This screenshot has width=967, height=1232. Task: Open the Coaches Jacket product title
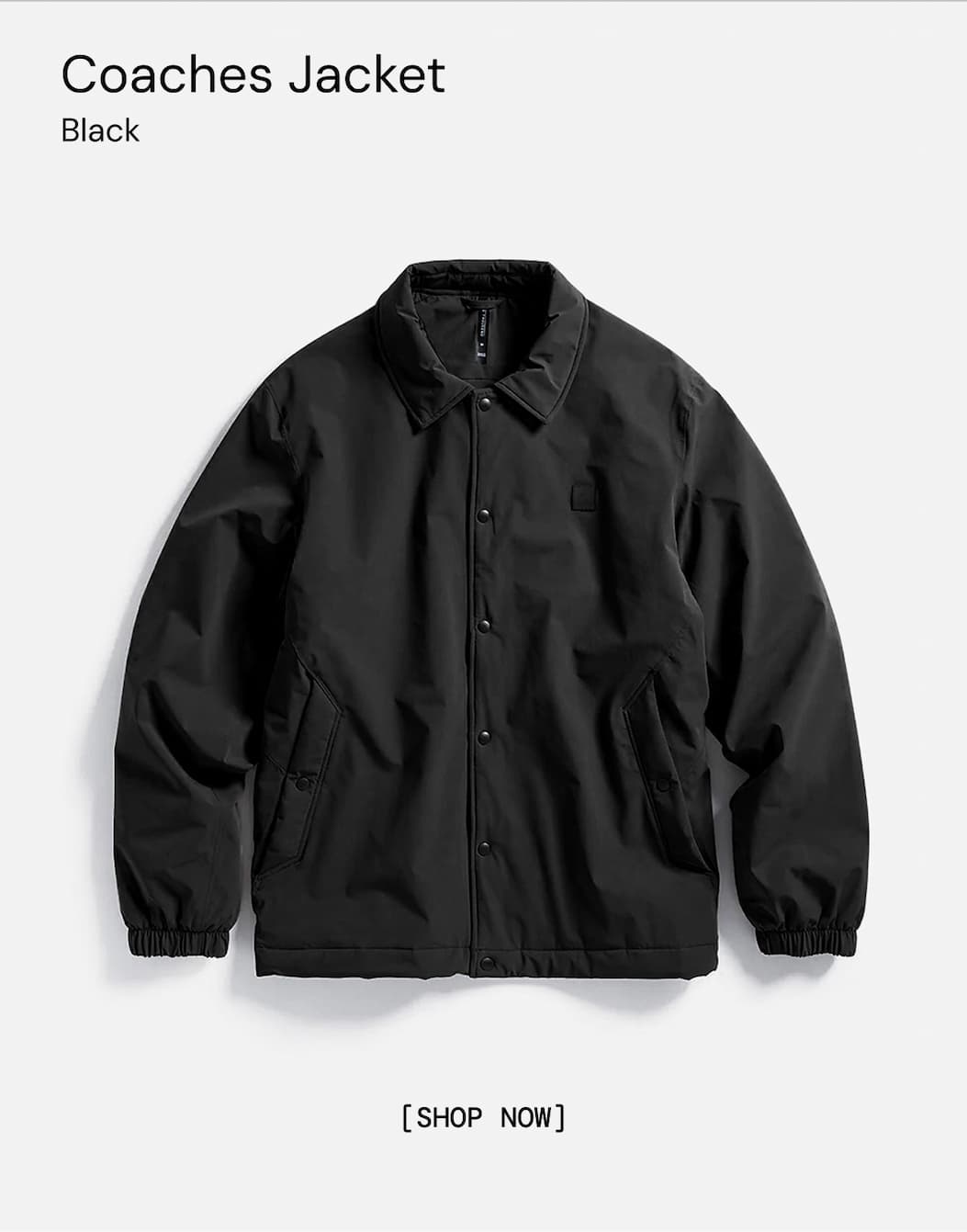click(x=253, y=76)
